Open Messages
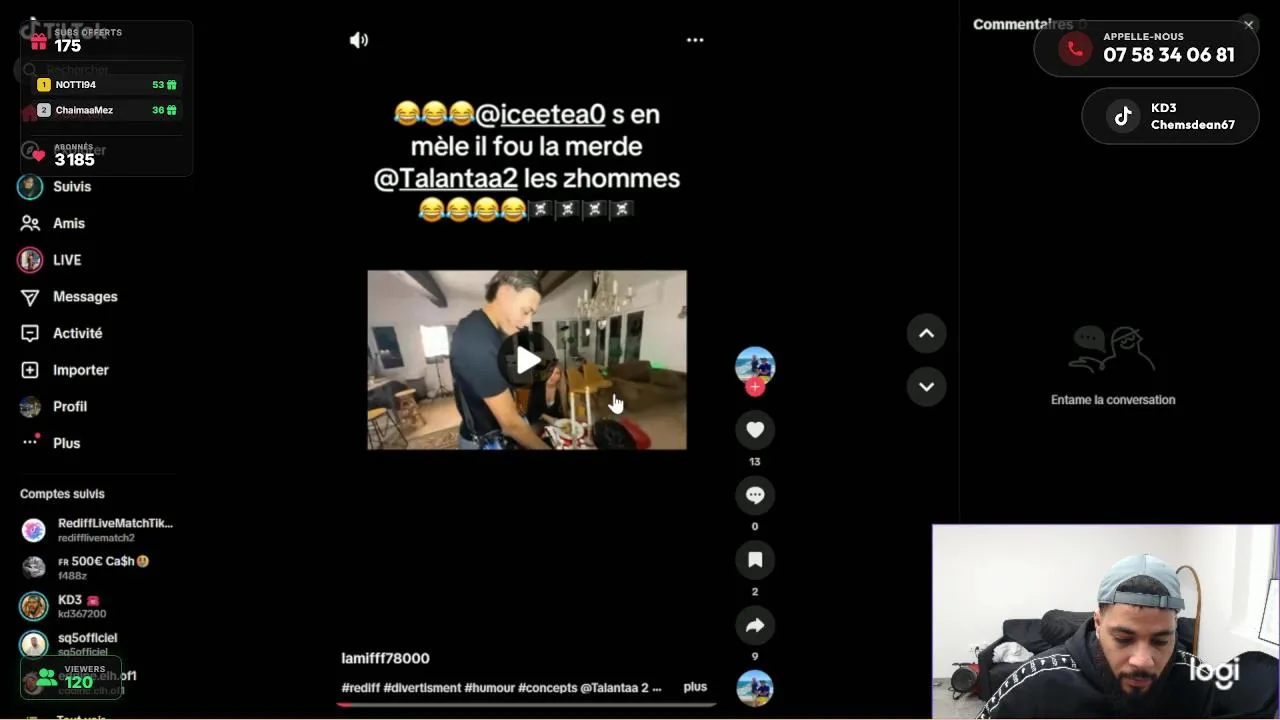The width and height of the screenshot is (1280, 720). (x=84, y=297)
